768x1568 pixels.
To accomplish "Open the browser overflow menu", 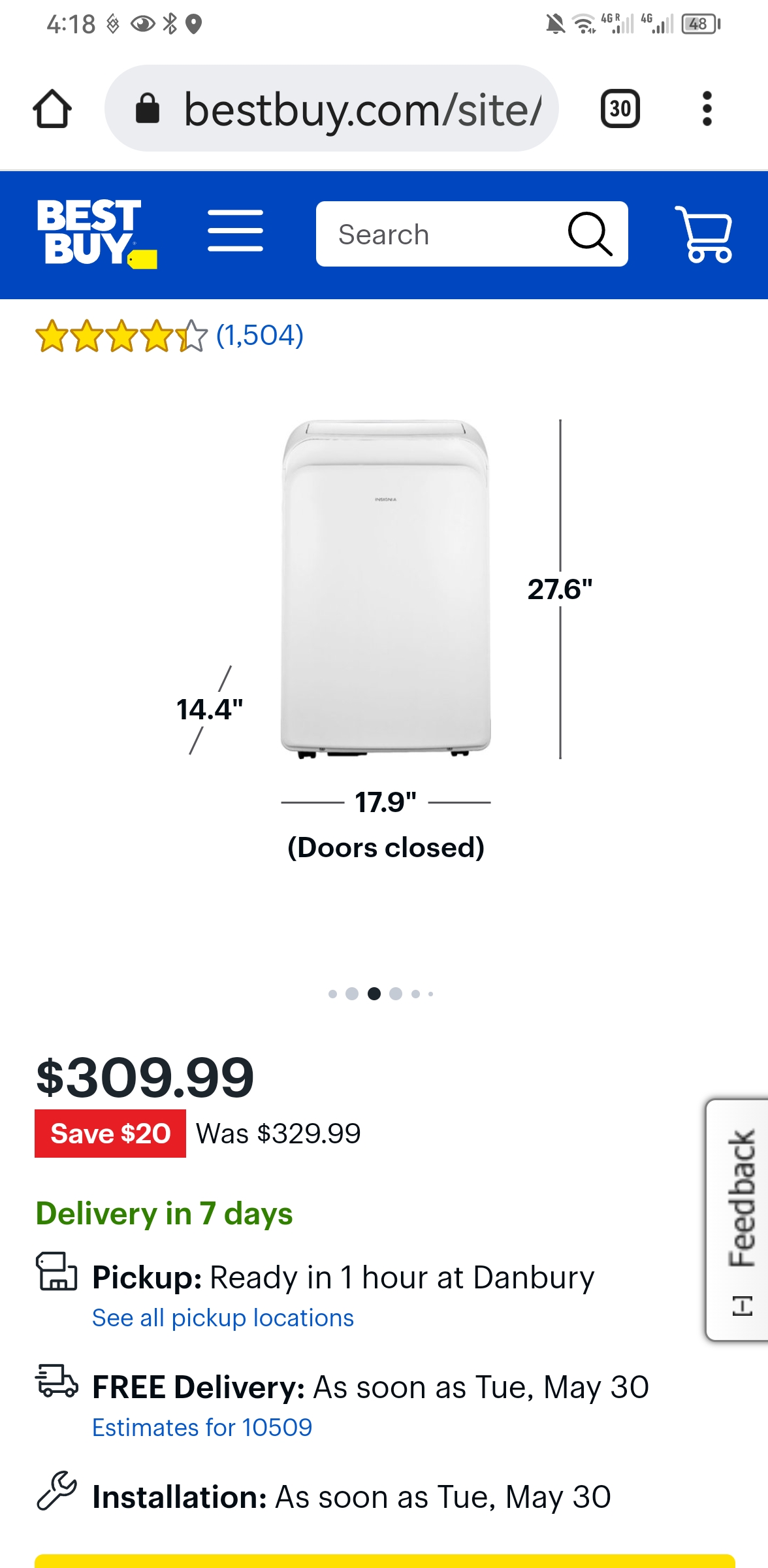I will pos(707,108).
